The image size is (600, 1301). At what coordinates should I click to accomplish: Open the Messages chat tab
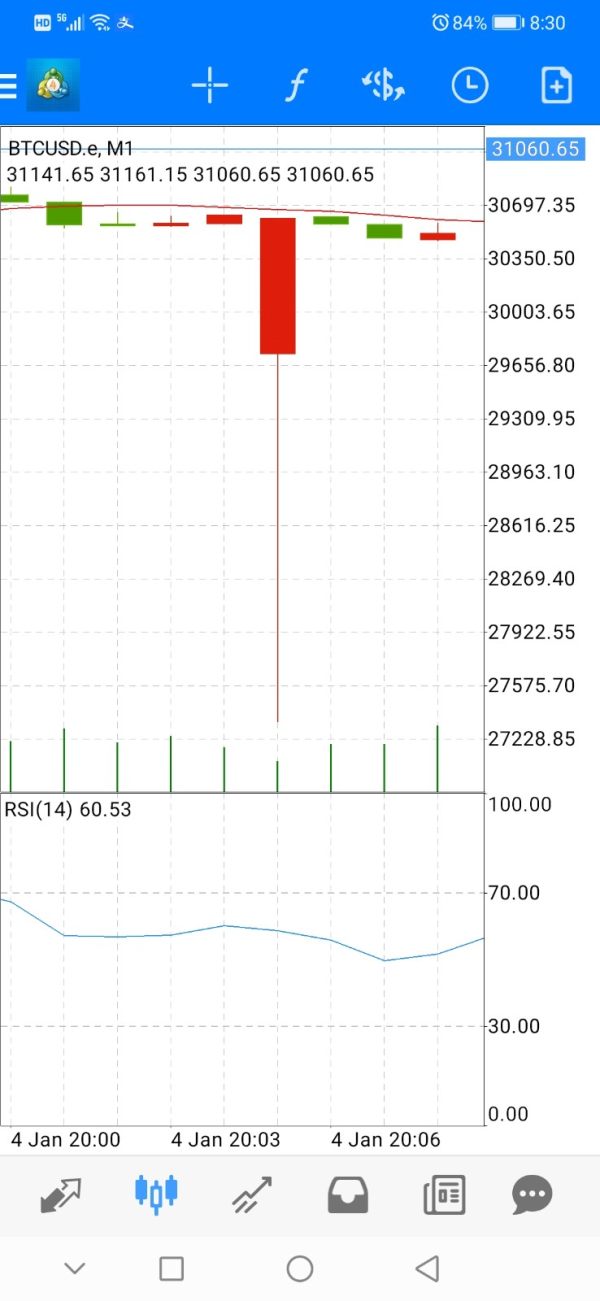[532, 1193]
